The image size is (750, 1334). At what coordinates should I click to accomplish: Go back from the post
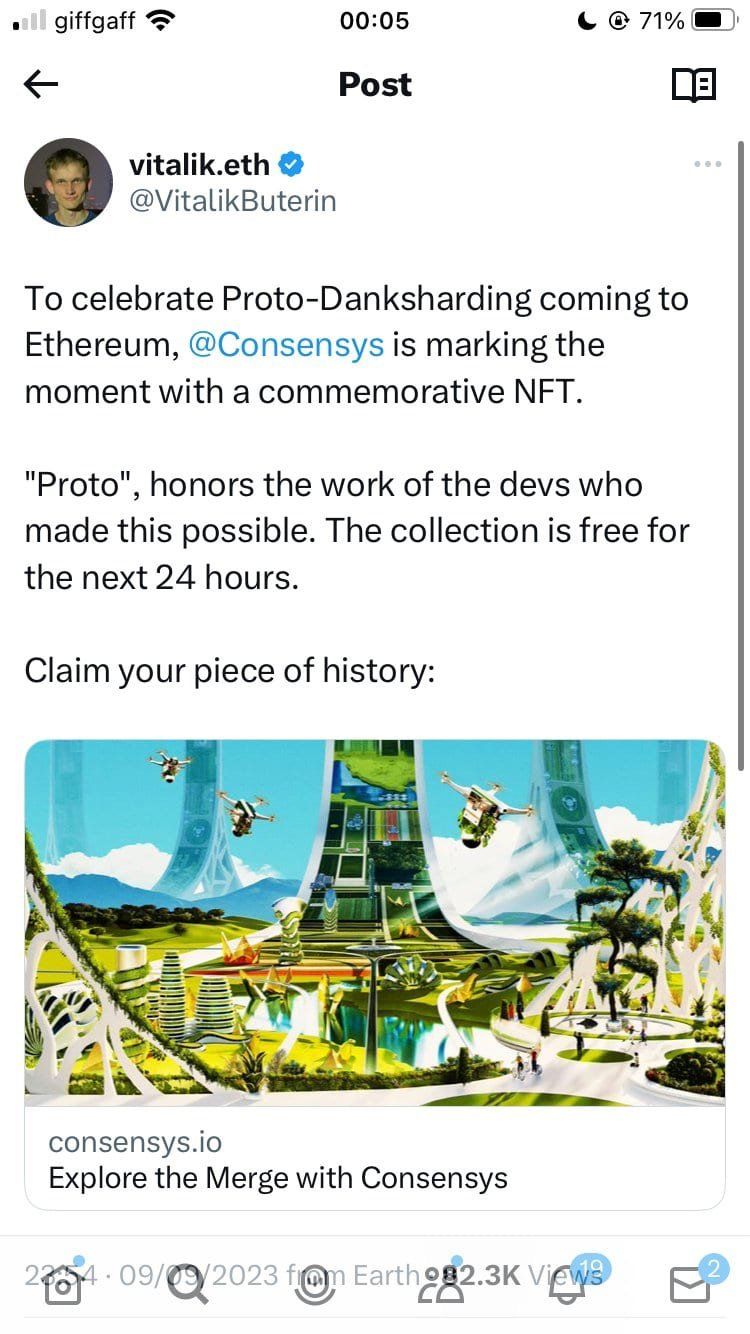[41, 85]
